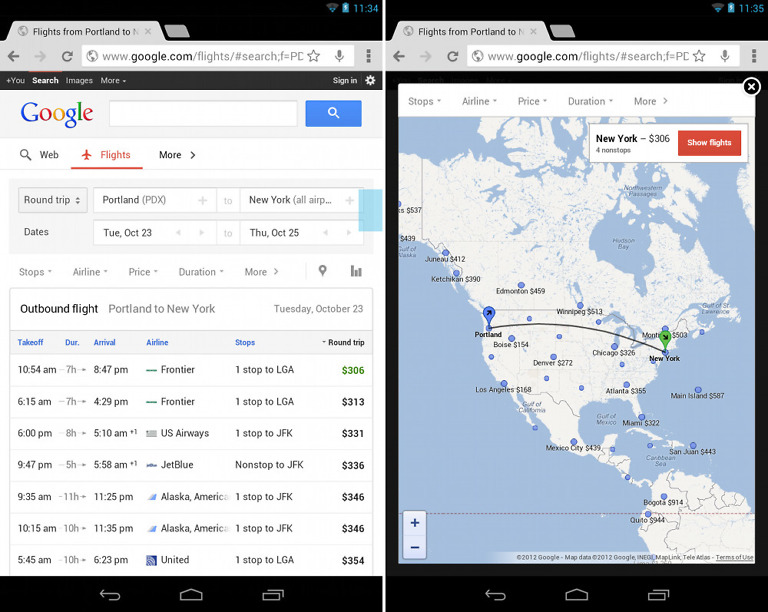
Task: Change the Thu, Oct 25 return date
Action: (x=275, y=233)
